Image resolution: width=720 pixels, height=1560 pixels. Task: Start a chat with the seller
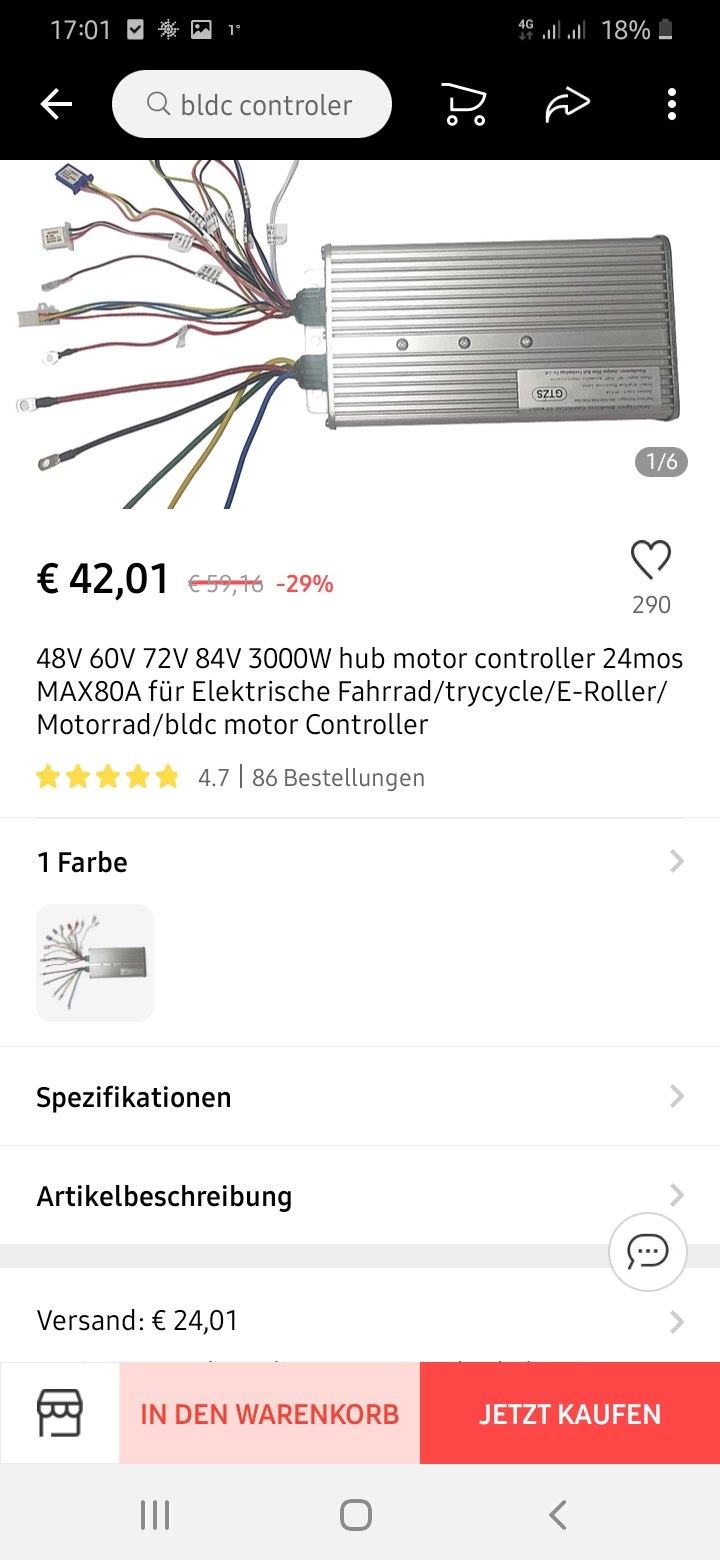click(x=648, y=1251)
